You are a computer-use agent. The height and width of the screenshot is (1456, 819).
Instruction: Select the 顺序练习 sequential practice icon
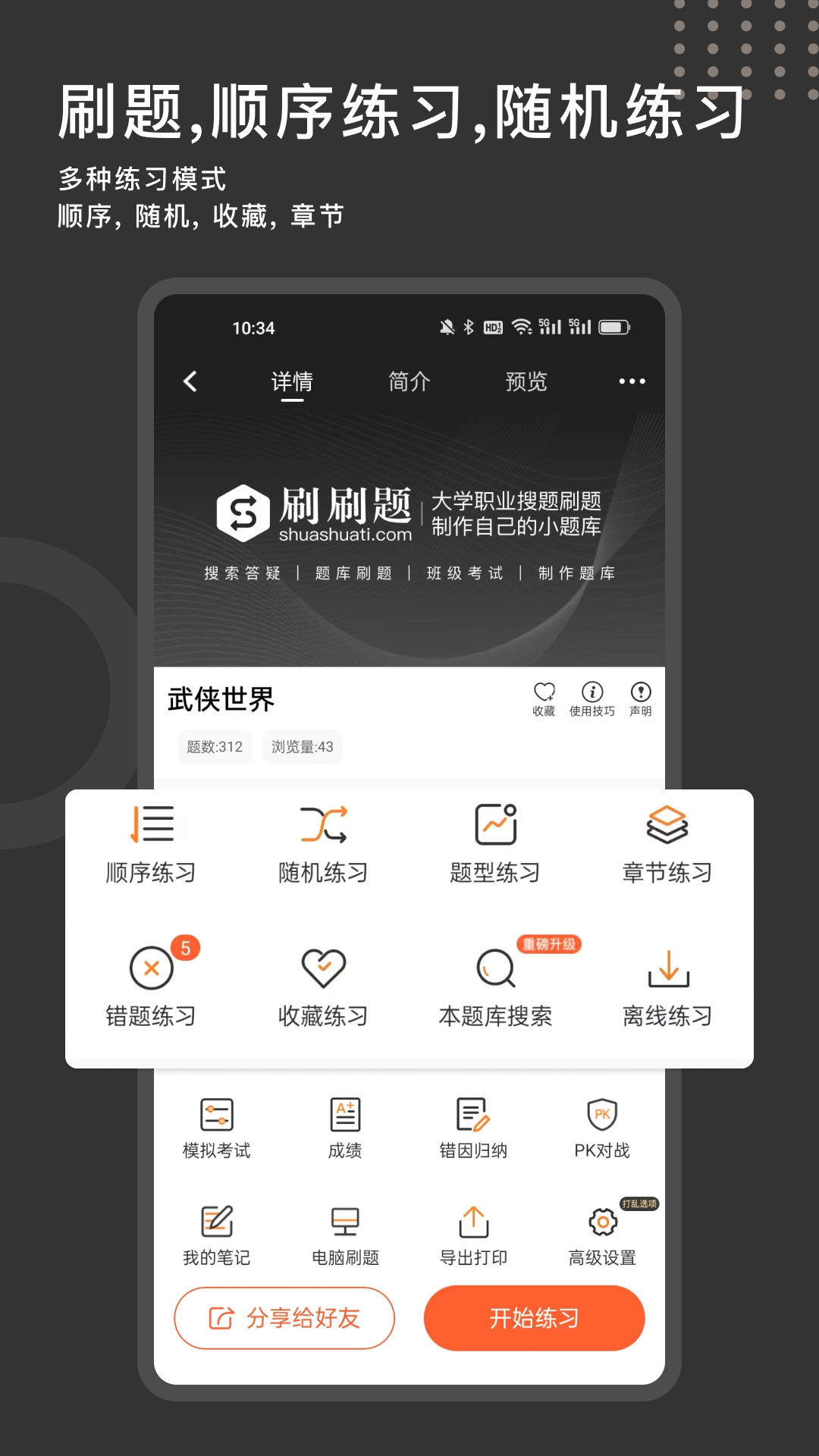[x=151, y=842]
